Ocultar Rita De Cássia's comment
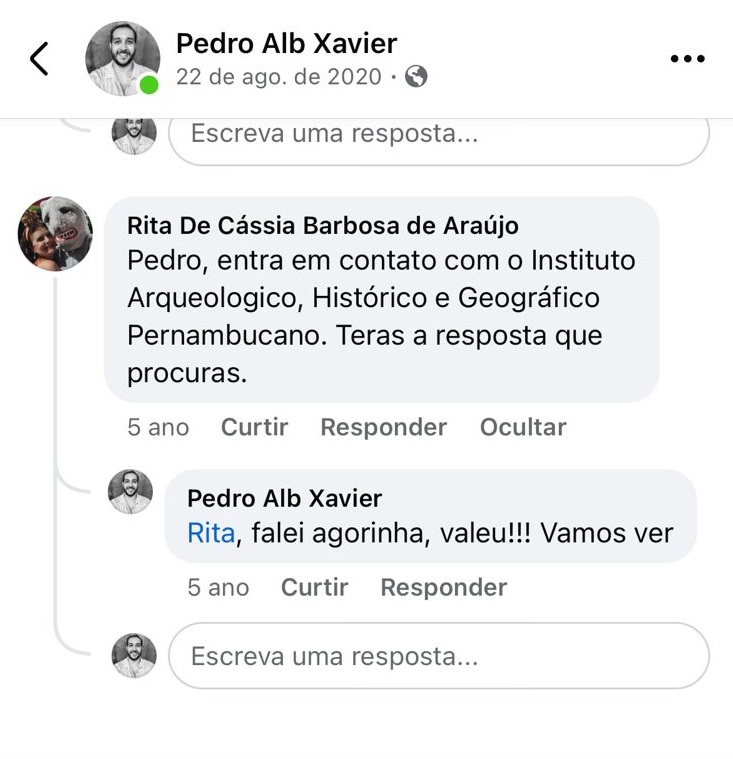733x759 pixels. (523, 427)
